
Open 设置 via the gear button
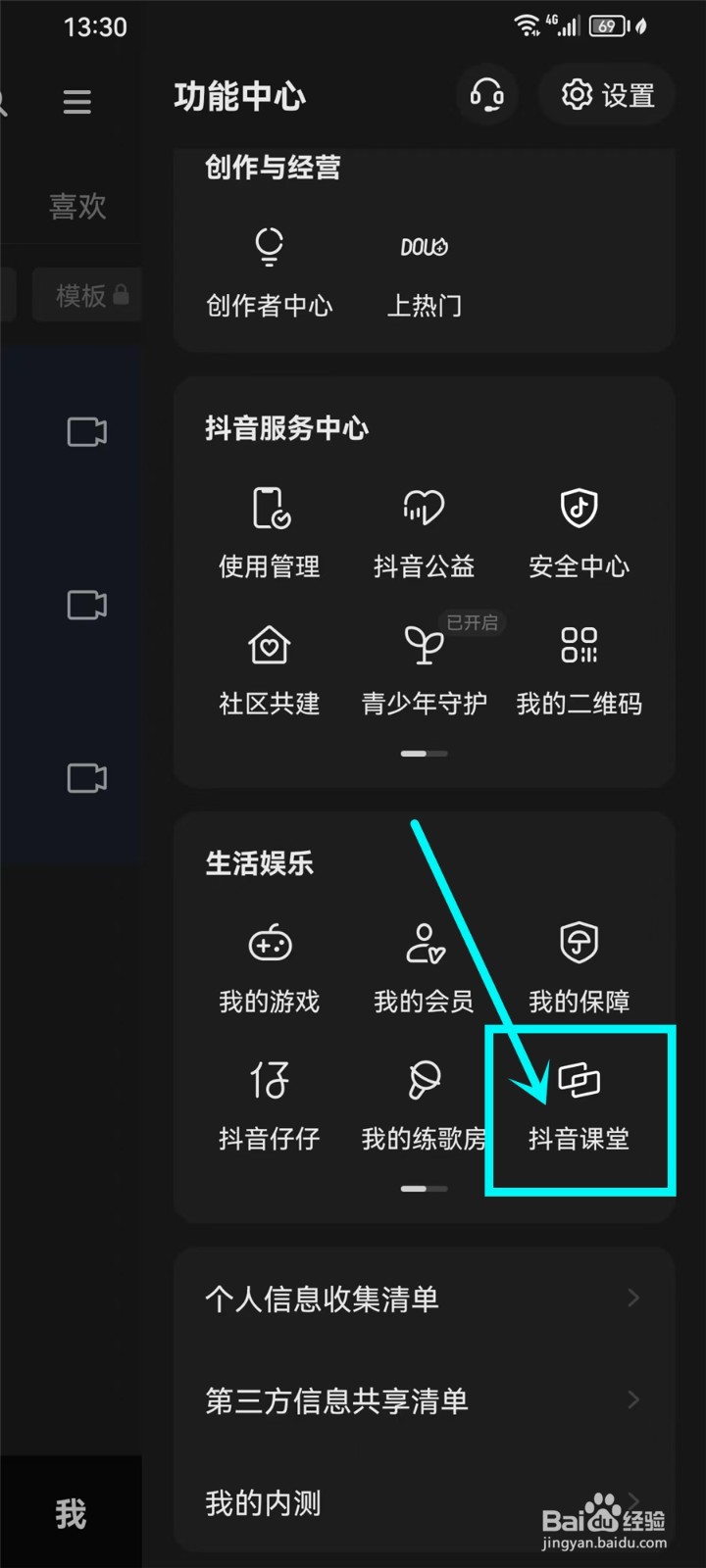(x=606, y=95)
